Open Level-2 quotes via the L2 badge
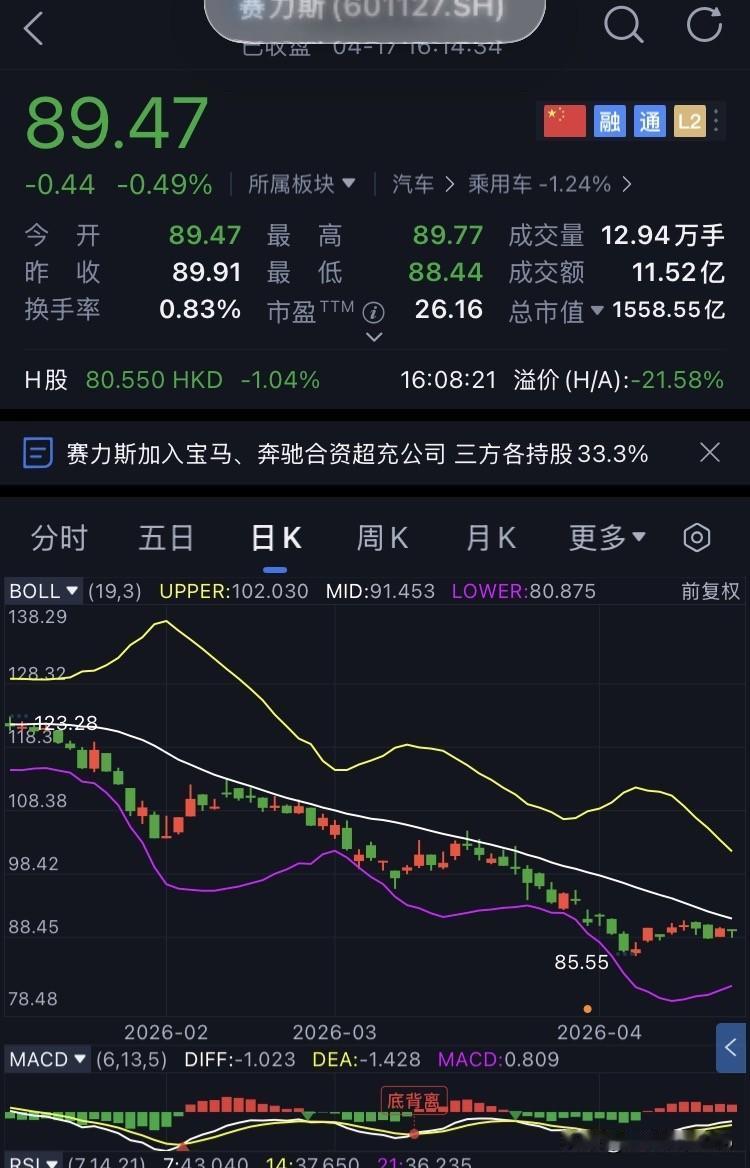This screenshot has width=750, height=1168. pos(688,120)
